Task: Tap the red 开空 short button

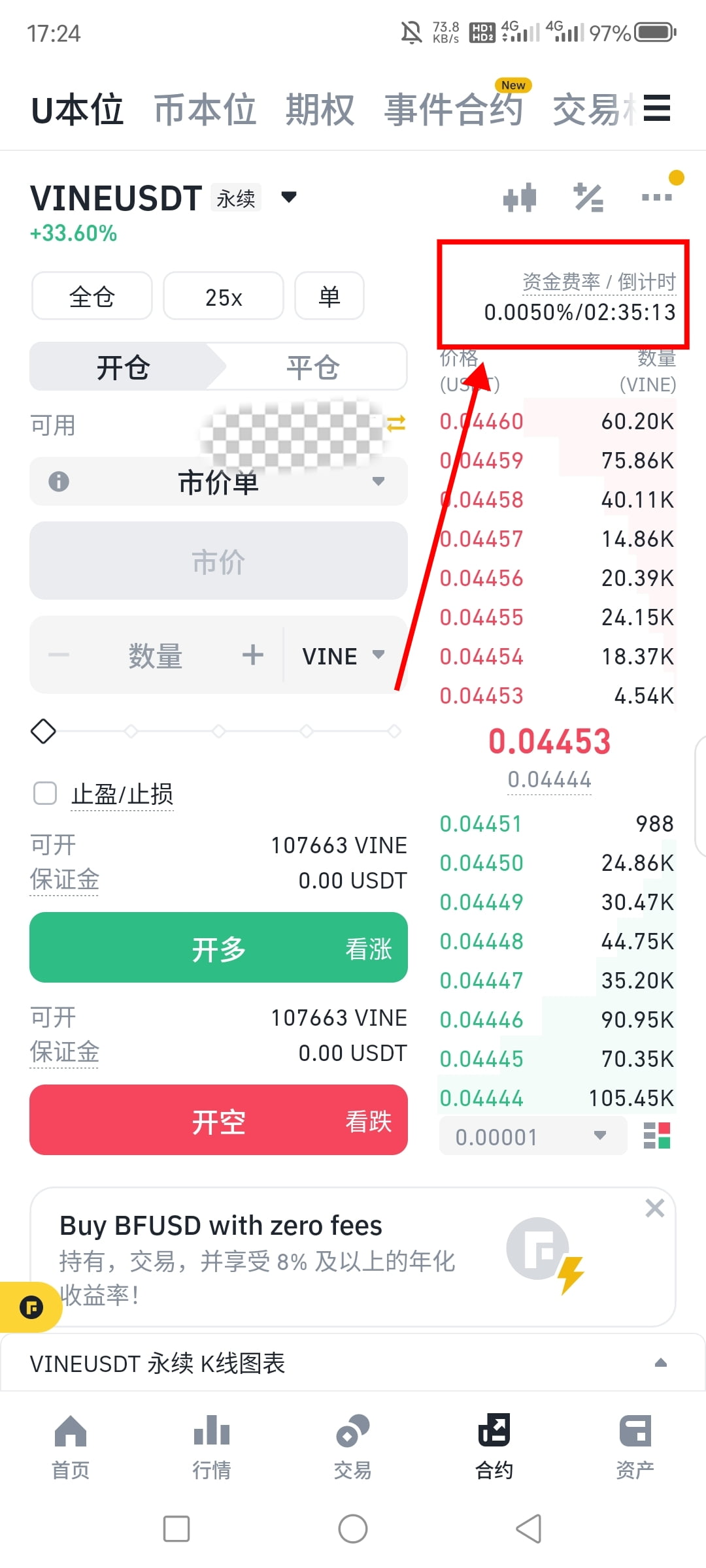Action: point(218,1120)
